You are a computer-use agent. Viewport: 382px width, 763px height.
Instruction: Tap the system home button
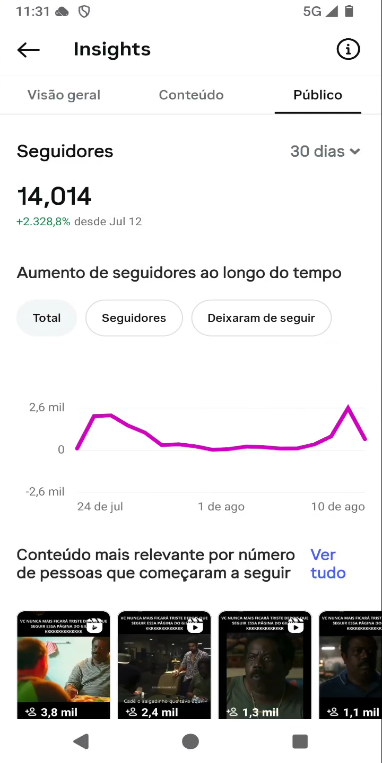point(190,741)
